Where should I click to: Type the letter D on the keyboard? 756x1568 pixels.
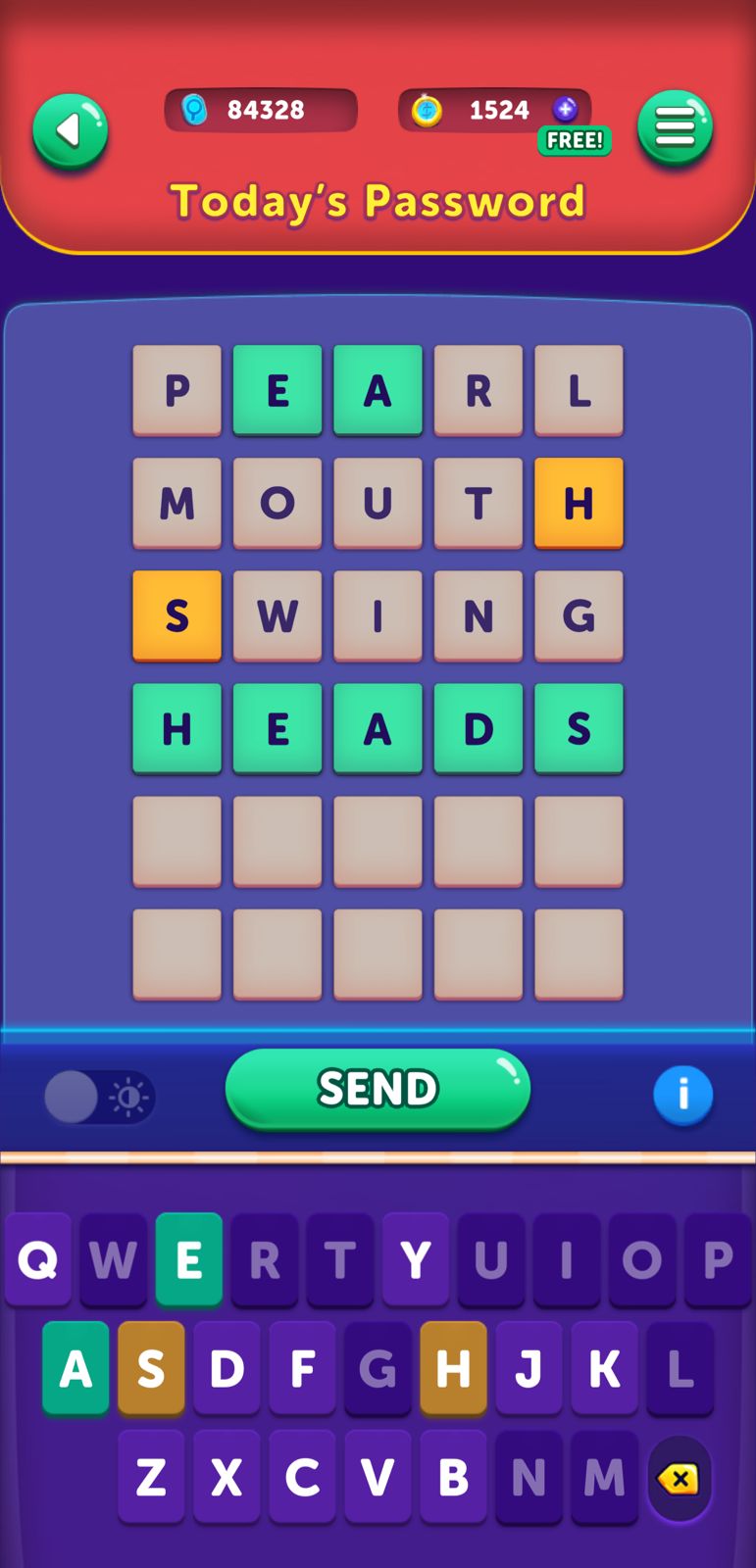coord(227,1368)
